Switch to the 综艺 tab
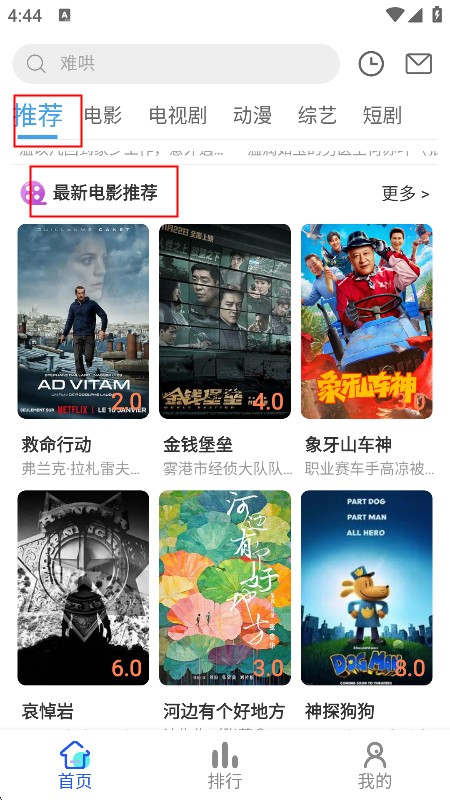Viewport: 450px width, 800px height. (317, 115)
